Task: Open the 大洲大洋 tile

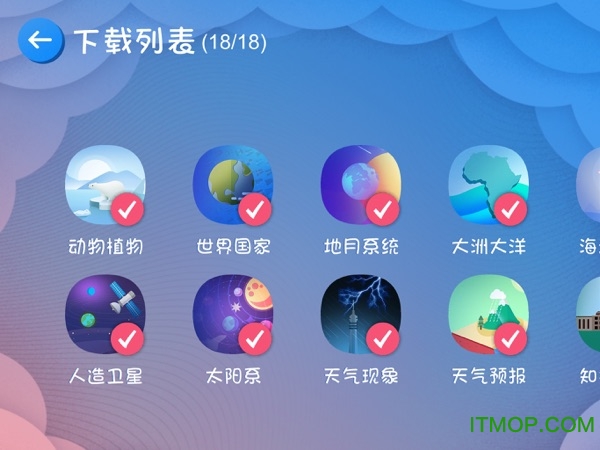Action: (489, 187)
